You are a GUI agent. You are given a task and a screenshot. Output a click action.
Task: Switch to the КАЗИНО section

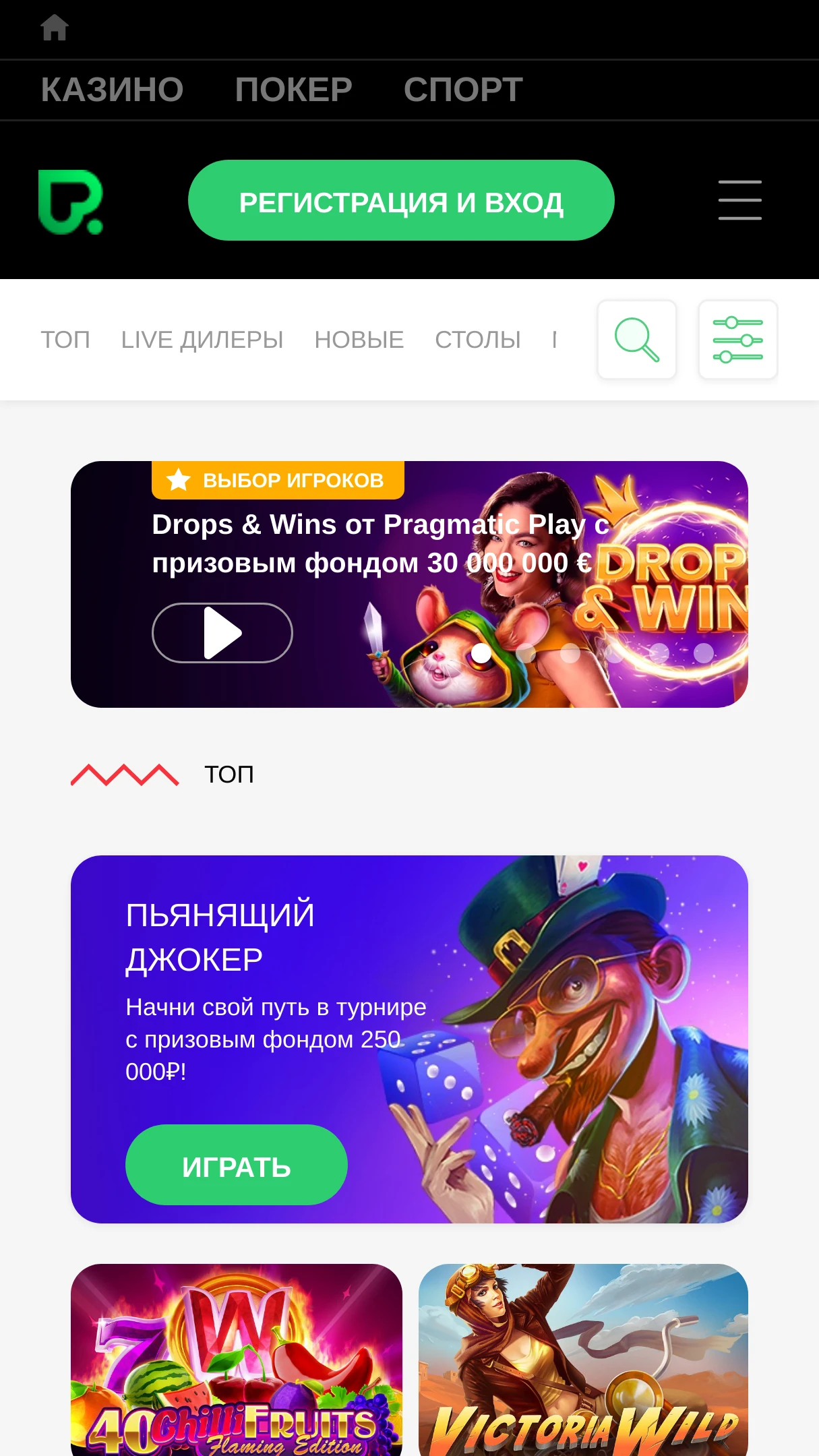coord(112,90)
